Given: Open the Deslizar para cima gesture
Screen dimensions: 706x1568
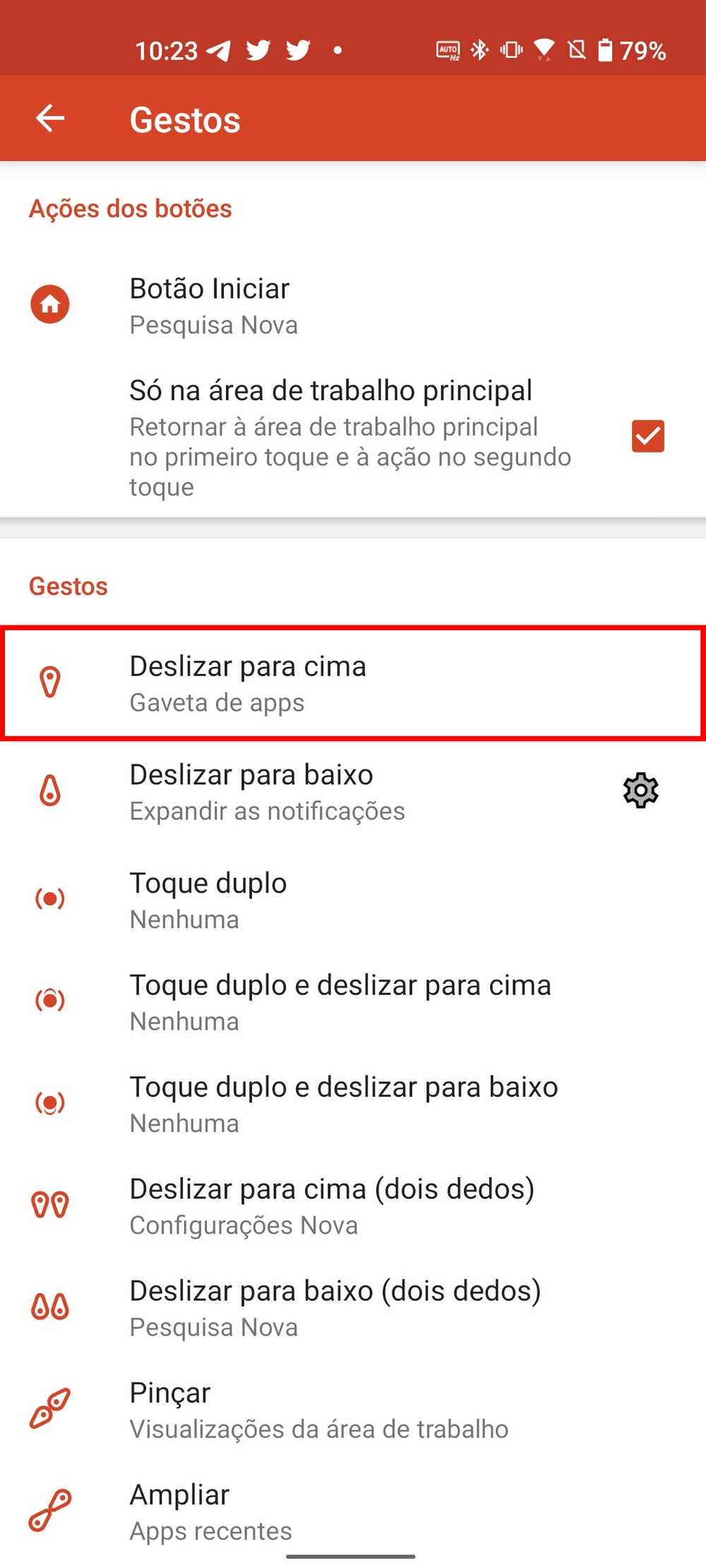Looking at the screenshot, I should 282,683.
